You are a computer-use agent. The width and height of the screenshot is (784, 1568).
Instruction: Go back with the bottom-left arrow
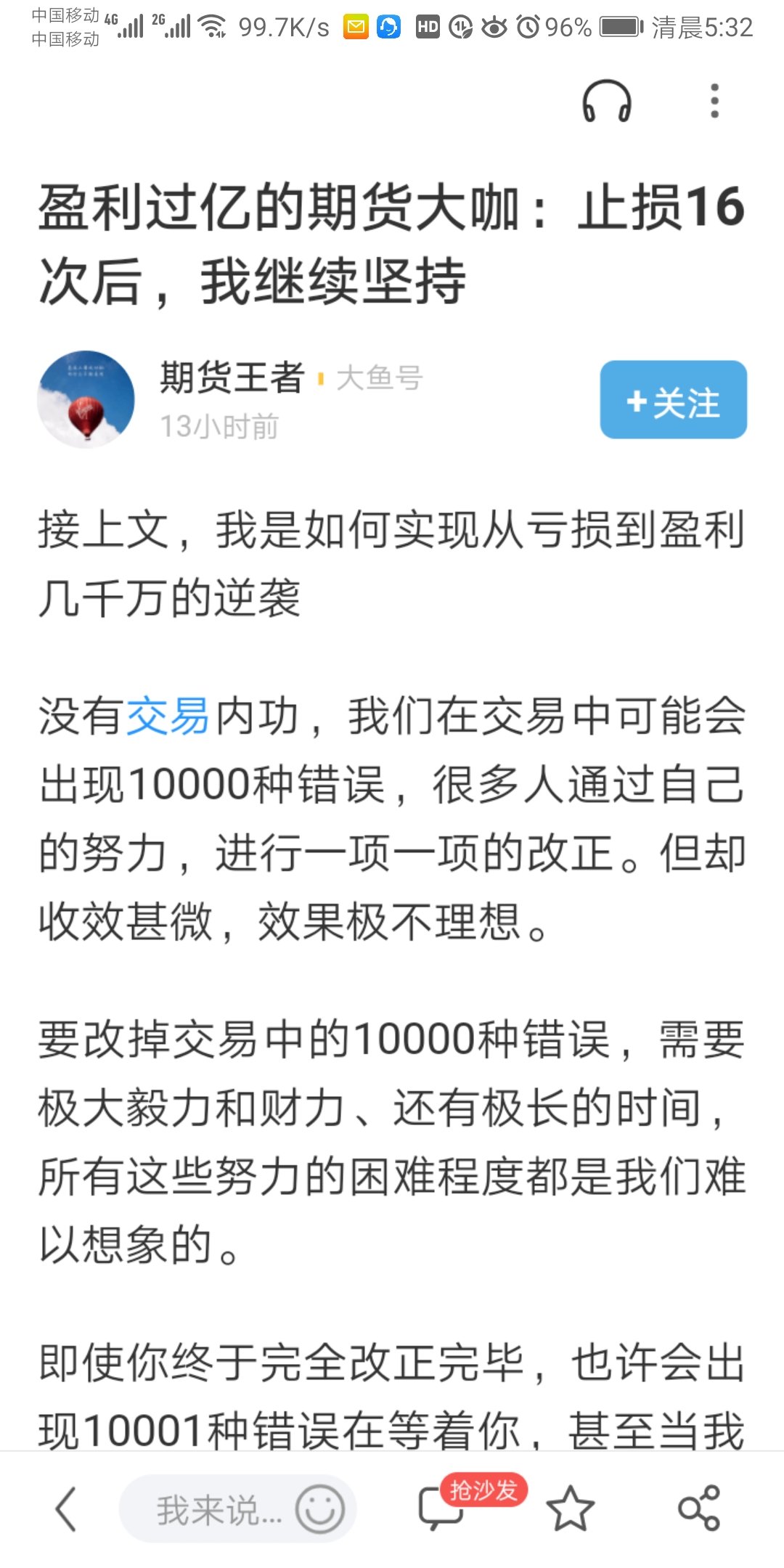pyautogui.click(x=65, y=1510)
